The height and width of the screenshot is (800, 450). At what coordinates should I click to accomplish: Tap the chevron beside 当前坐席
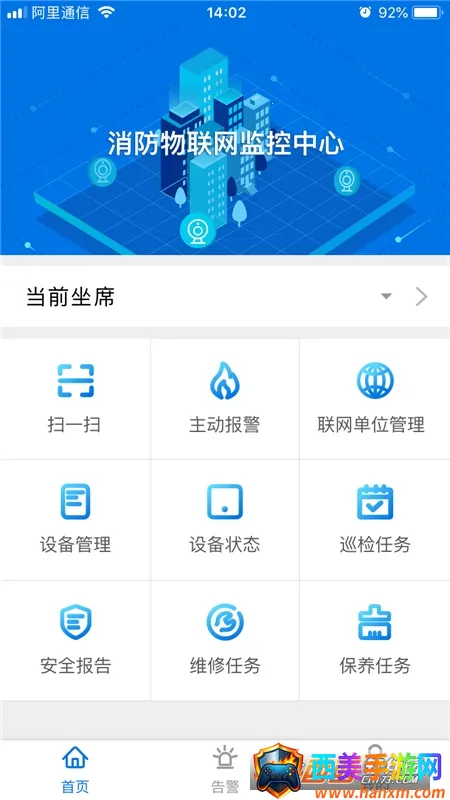click(x=421, y=296)
